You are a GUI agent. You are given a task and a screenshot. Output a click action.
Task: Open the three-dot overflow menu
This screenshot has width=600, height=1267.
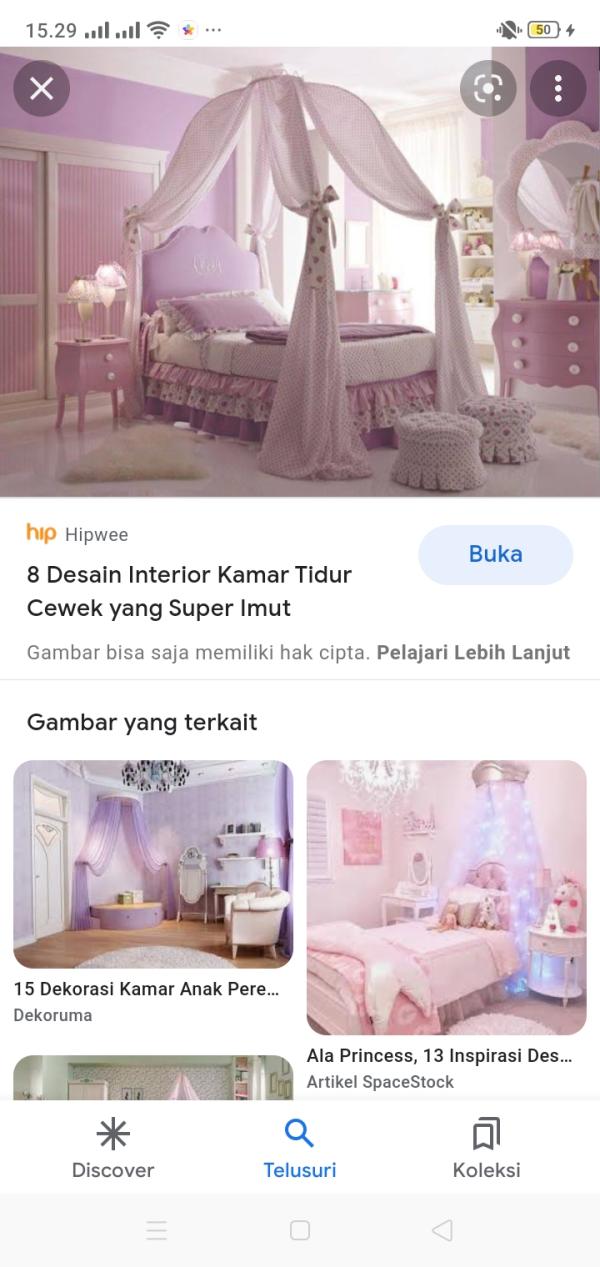click(558, 89)
